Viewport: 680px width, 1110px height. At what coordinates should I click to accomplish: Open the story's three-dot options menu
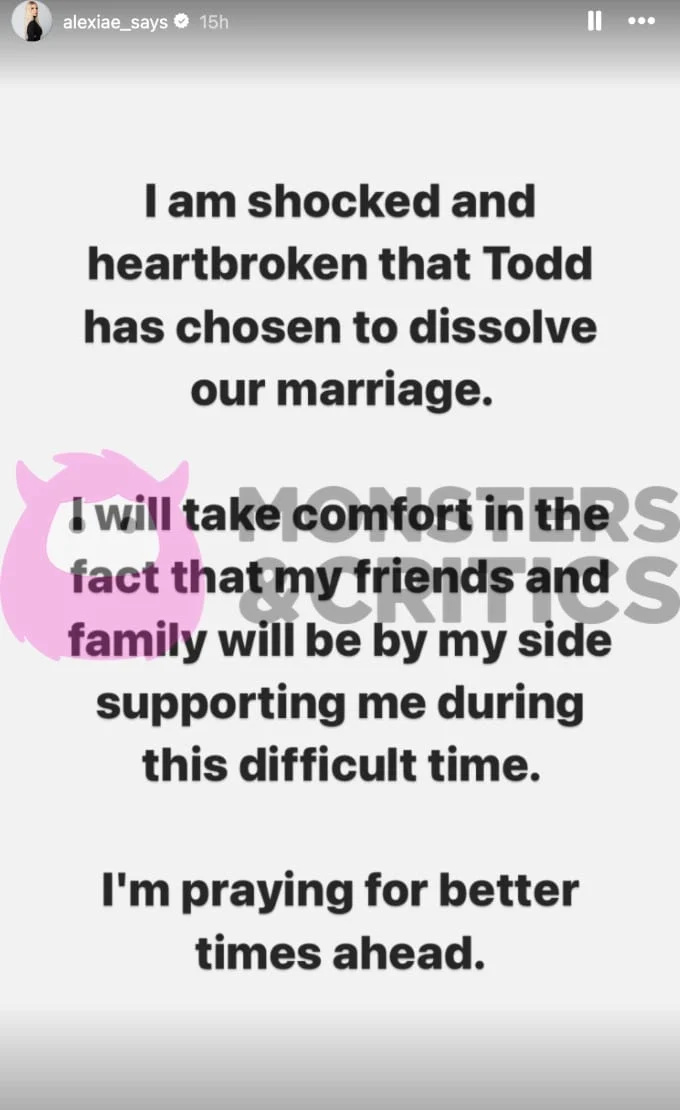coord(641,21)
